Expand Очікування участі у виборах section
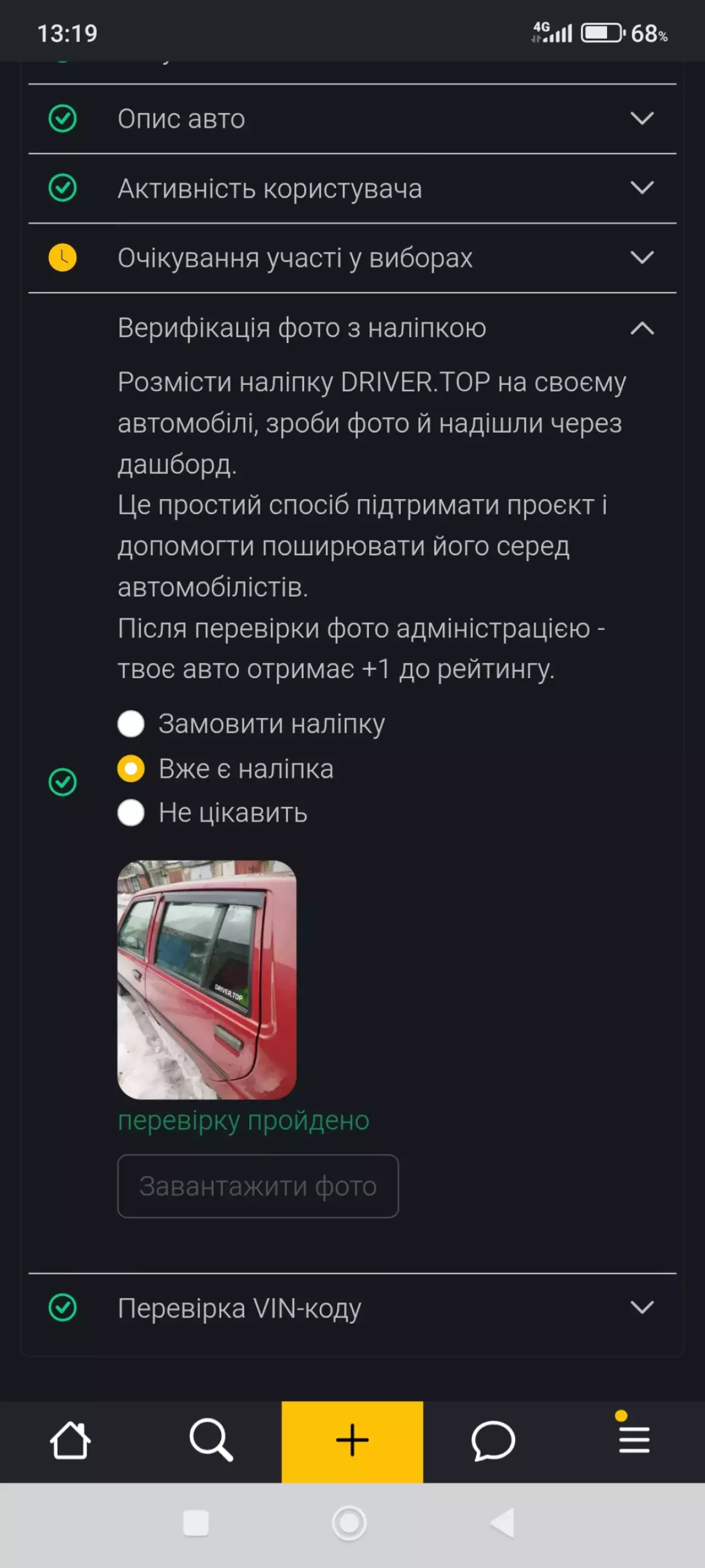The width and height of the screenshot is (705, 1568). tap(642, 257)
